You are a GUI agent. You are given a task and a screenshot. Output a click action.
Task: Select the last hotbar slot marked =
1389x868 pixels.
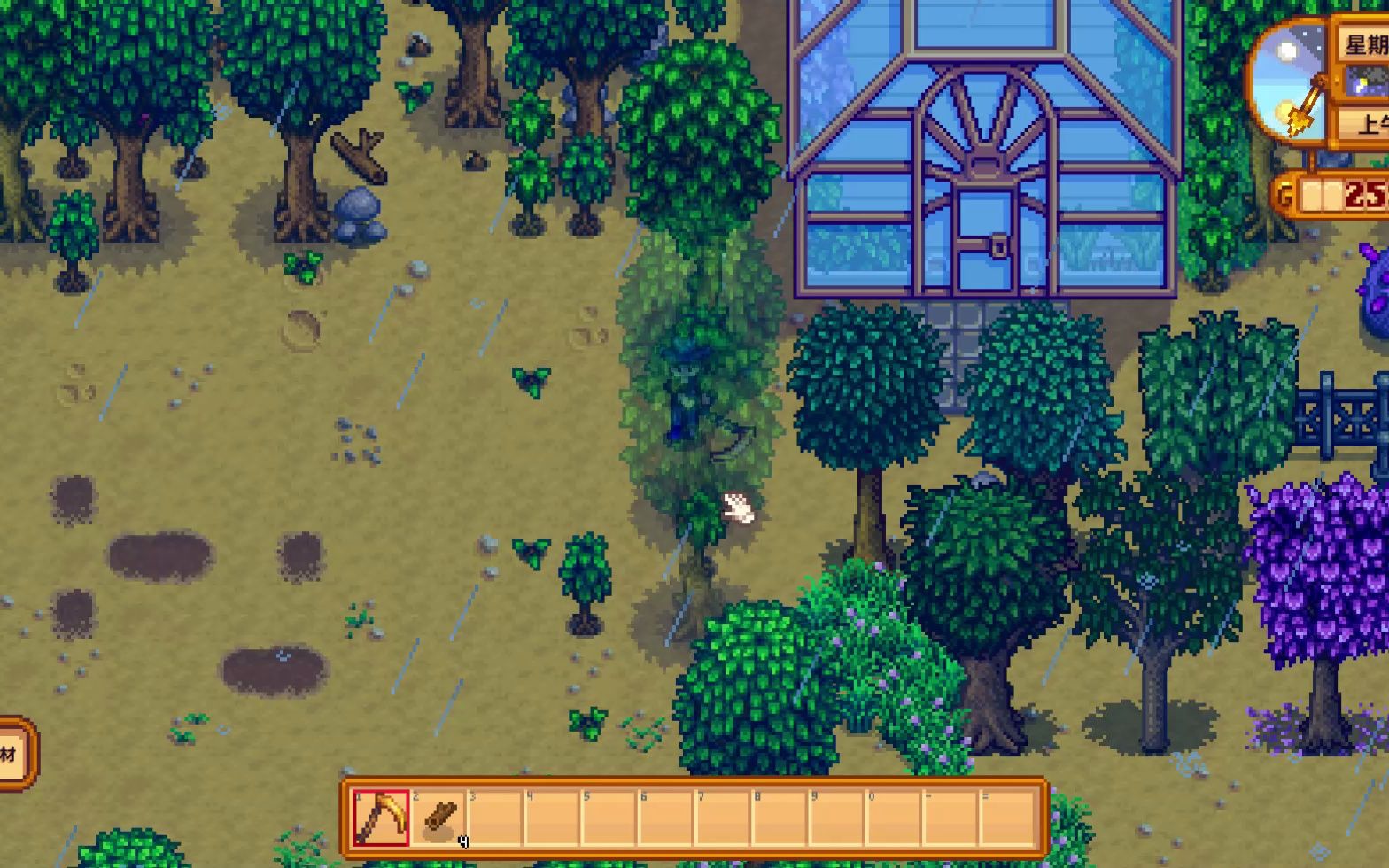[x=1005, y=818]
